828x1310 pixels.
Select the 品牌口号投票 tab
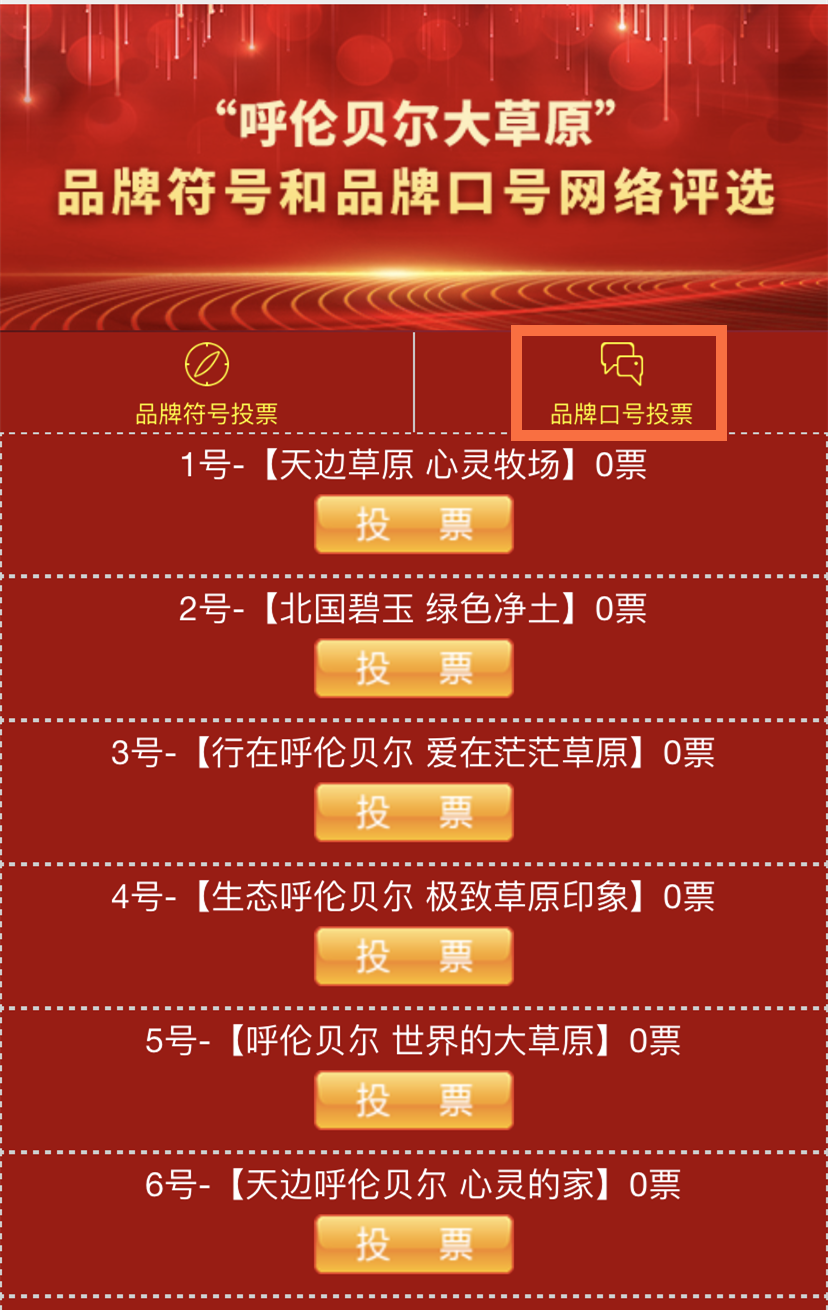620,385
